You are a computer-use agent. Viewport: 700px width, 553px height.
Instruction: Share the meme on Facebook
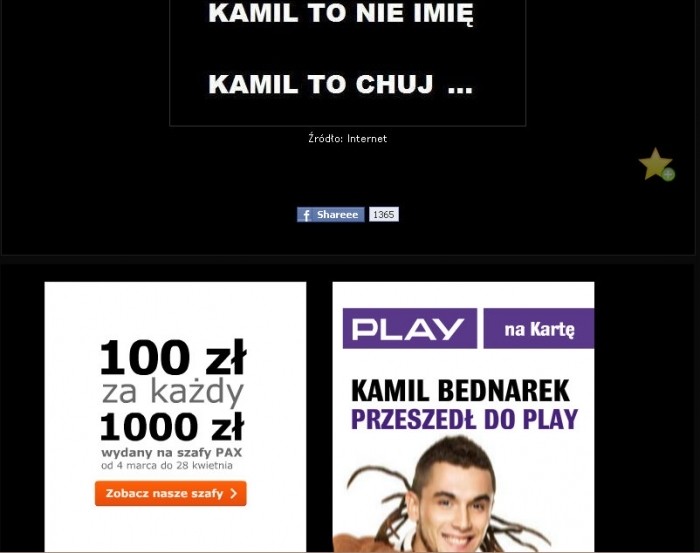tap(331, 214)
